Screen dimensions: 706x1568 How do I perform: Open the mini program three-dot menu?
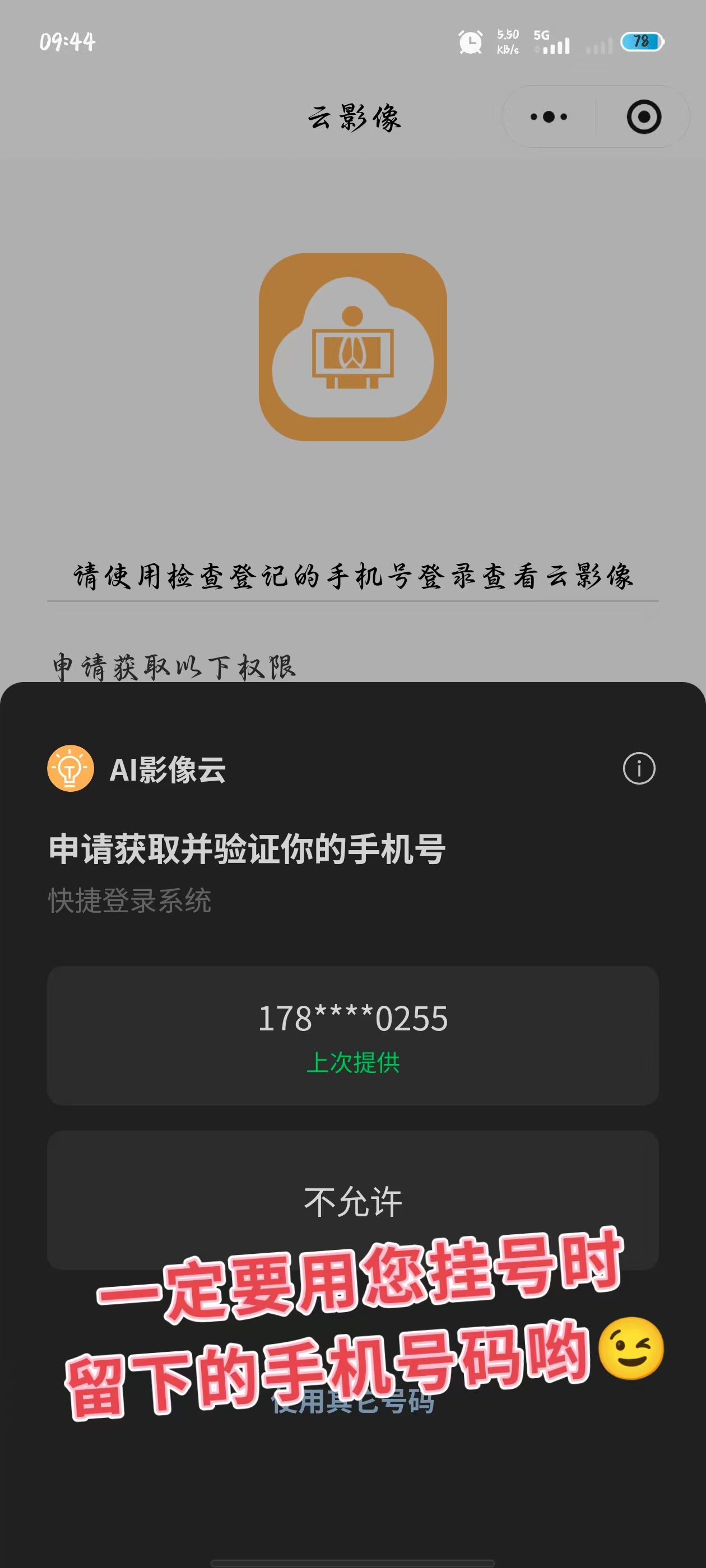pos(548,116)
